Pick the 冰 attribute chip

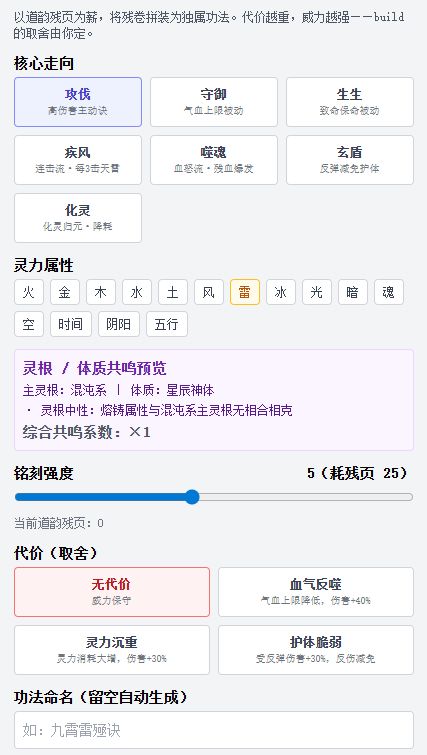tap(281, 292)
